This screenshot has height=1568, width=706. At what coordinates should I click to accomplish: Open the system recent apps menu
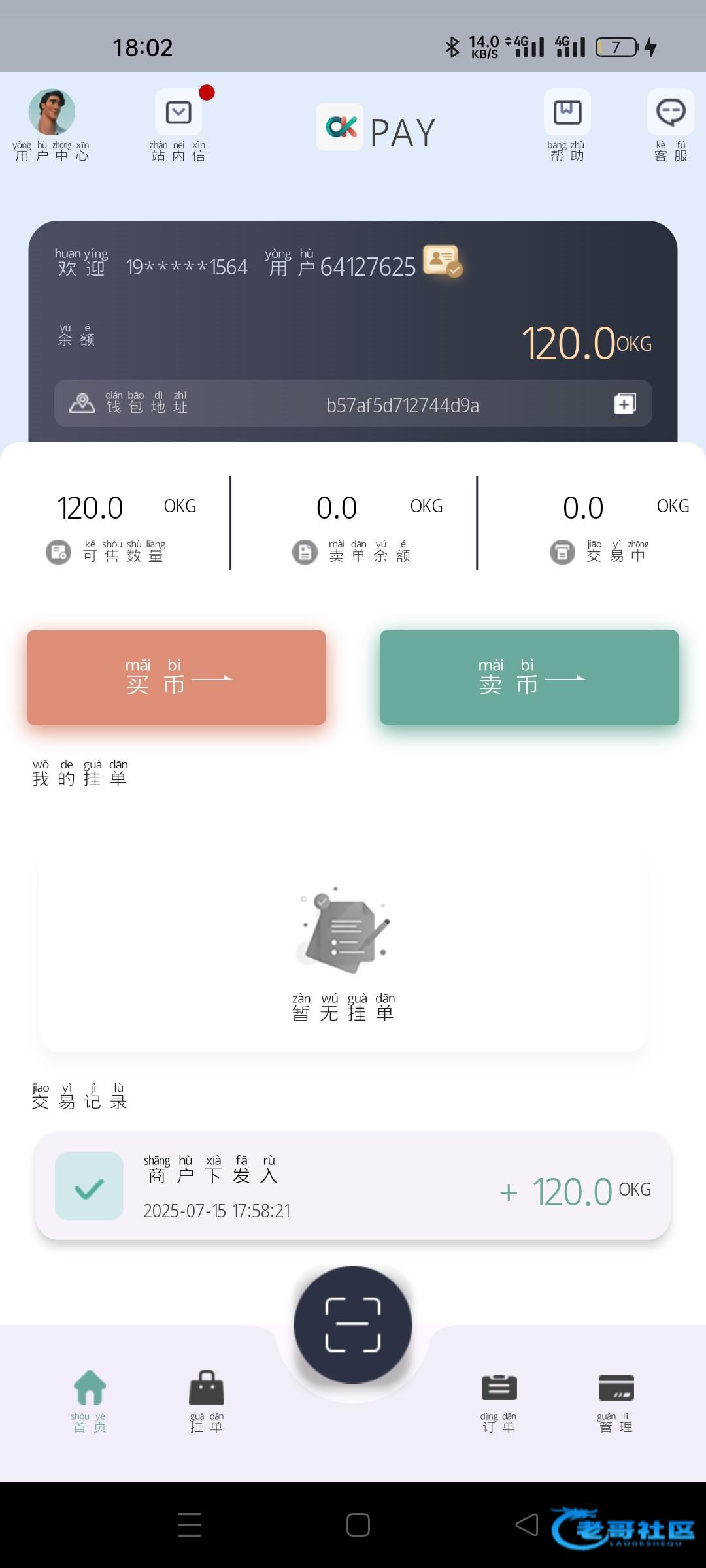tap(190, 1525)
